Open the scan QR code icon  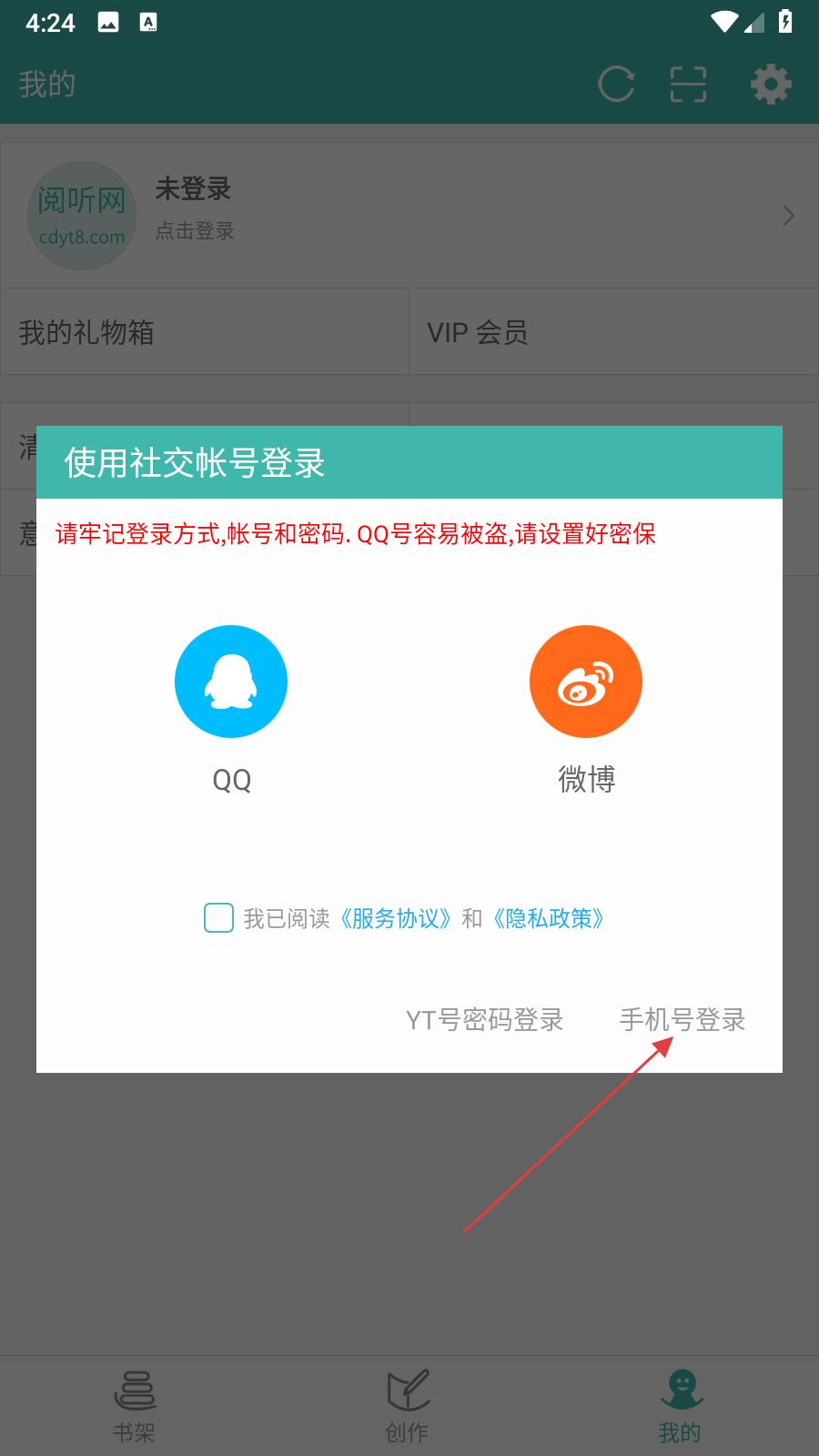688,85
